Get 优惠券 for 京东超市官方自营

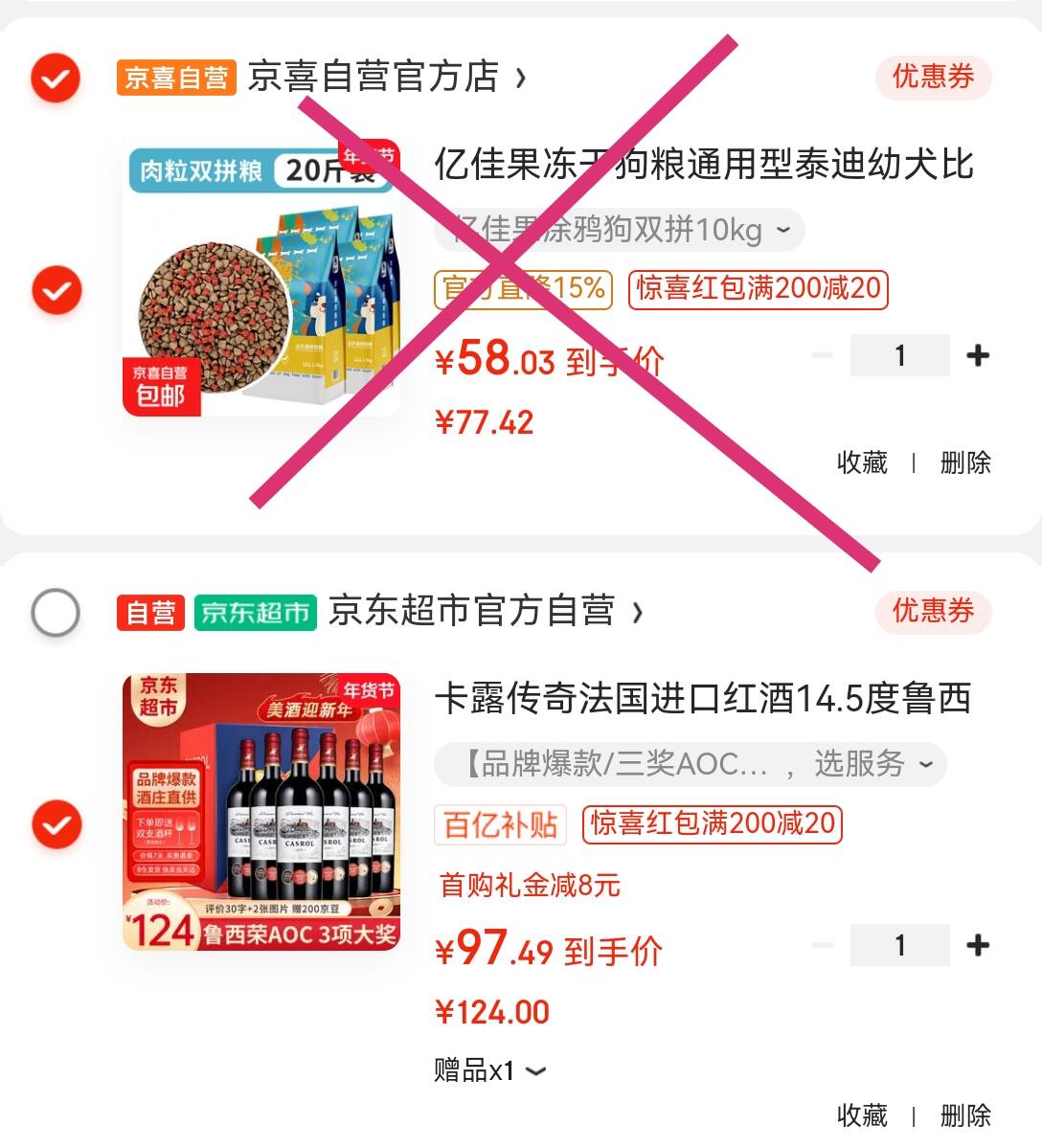tap(932, 611)
